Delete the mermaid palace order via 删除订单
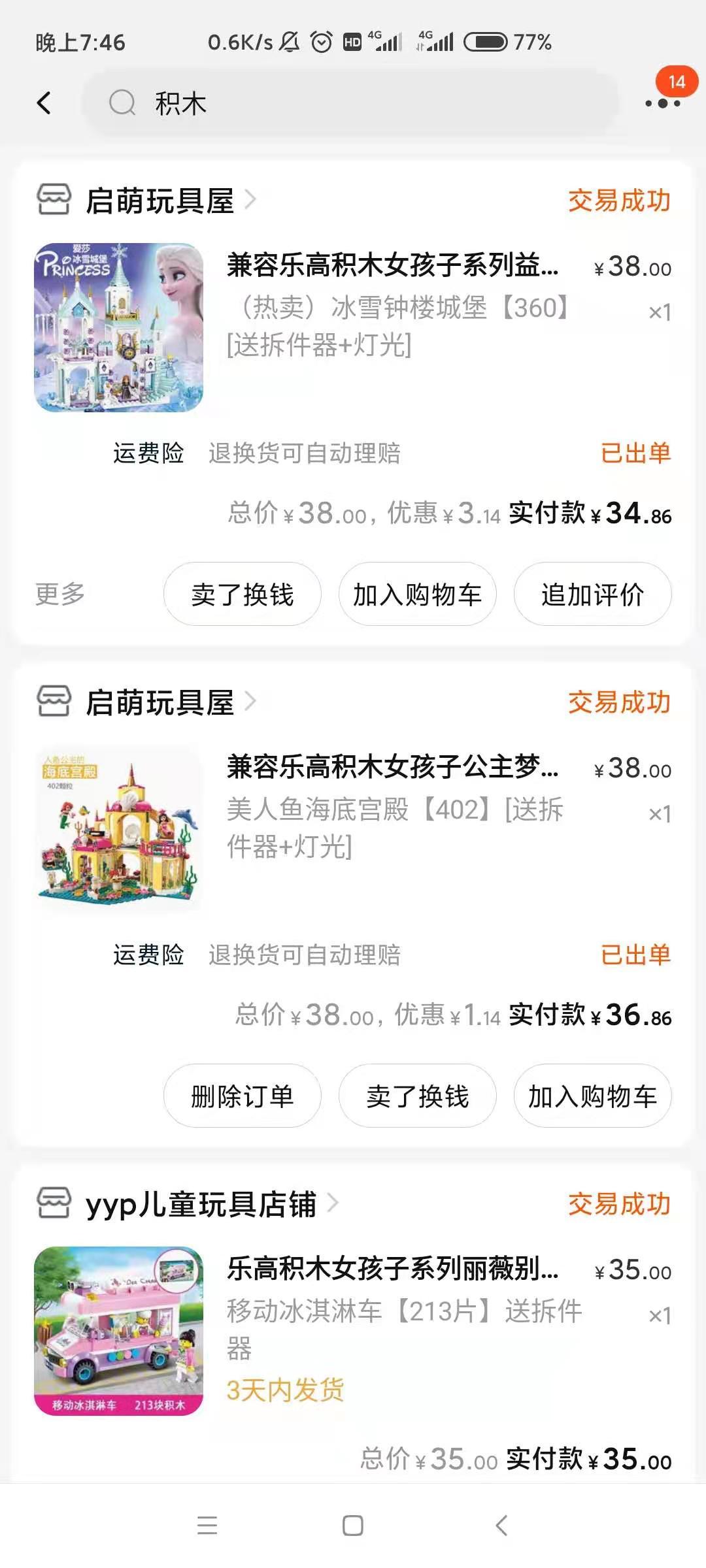Image resolution: width=706 pixels, height=1568 pixels. tap(243, 1096)
